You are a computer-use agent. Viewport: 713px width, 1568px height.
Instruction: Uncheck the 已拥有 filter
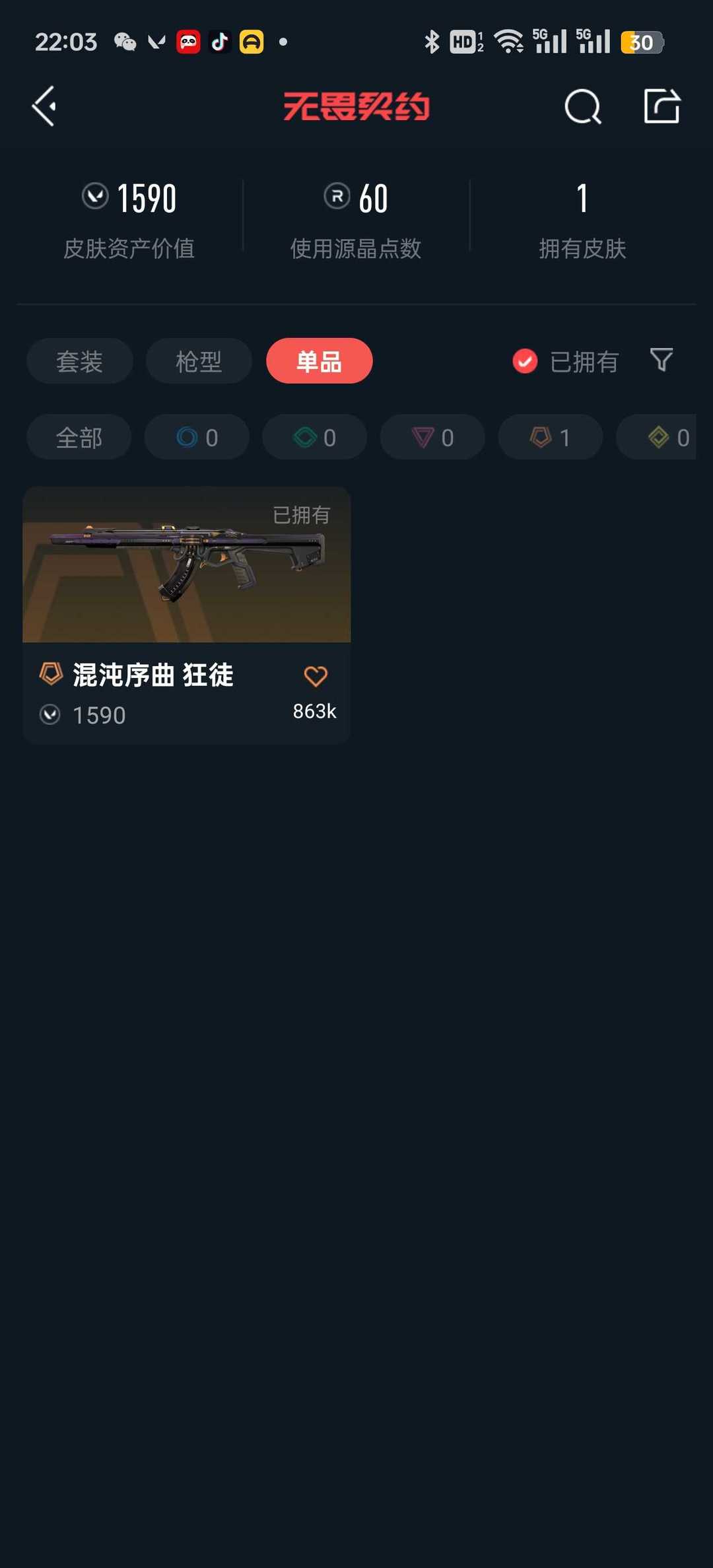(565, 361)
